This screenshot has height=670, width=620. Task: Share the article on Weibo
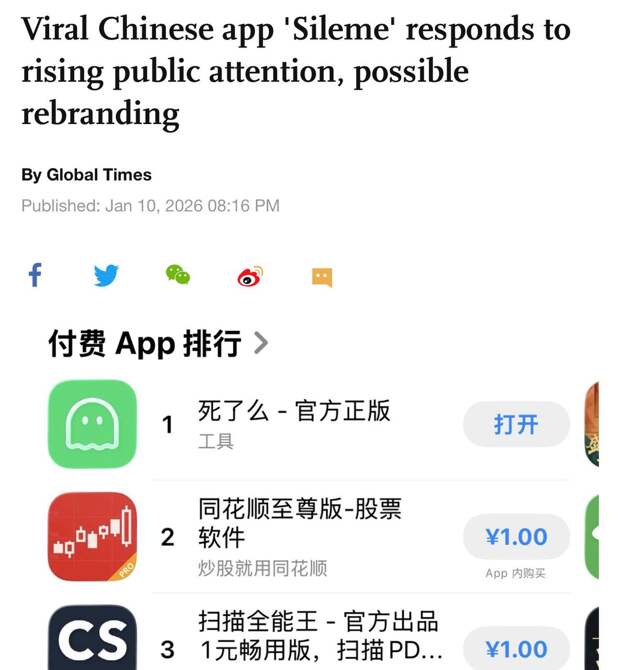click(250, 276)
